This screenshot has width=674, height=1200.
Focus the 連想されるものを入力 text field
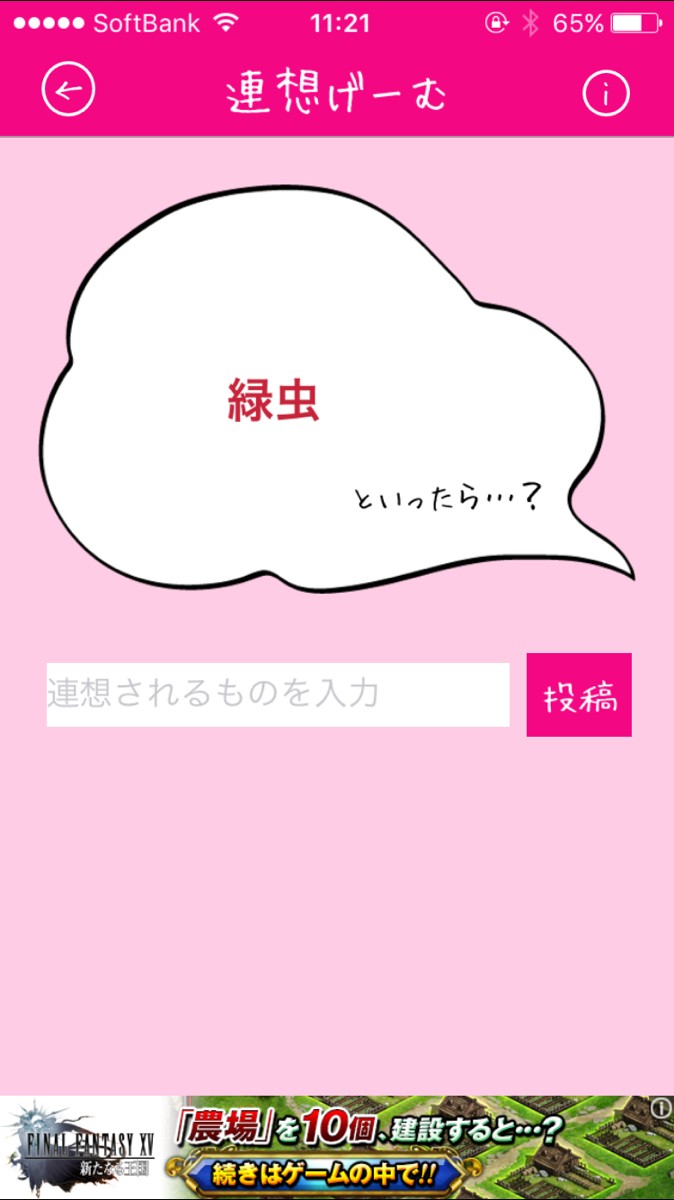pyautogui.click(x=277, y=694)
